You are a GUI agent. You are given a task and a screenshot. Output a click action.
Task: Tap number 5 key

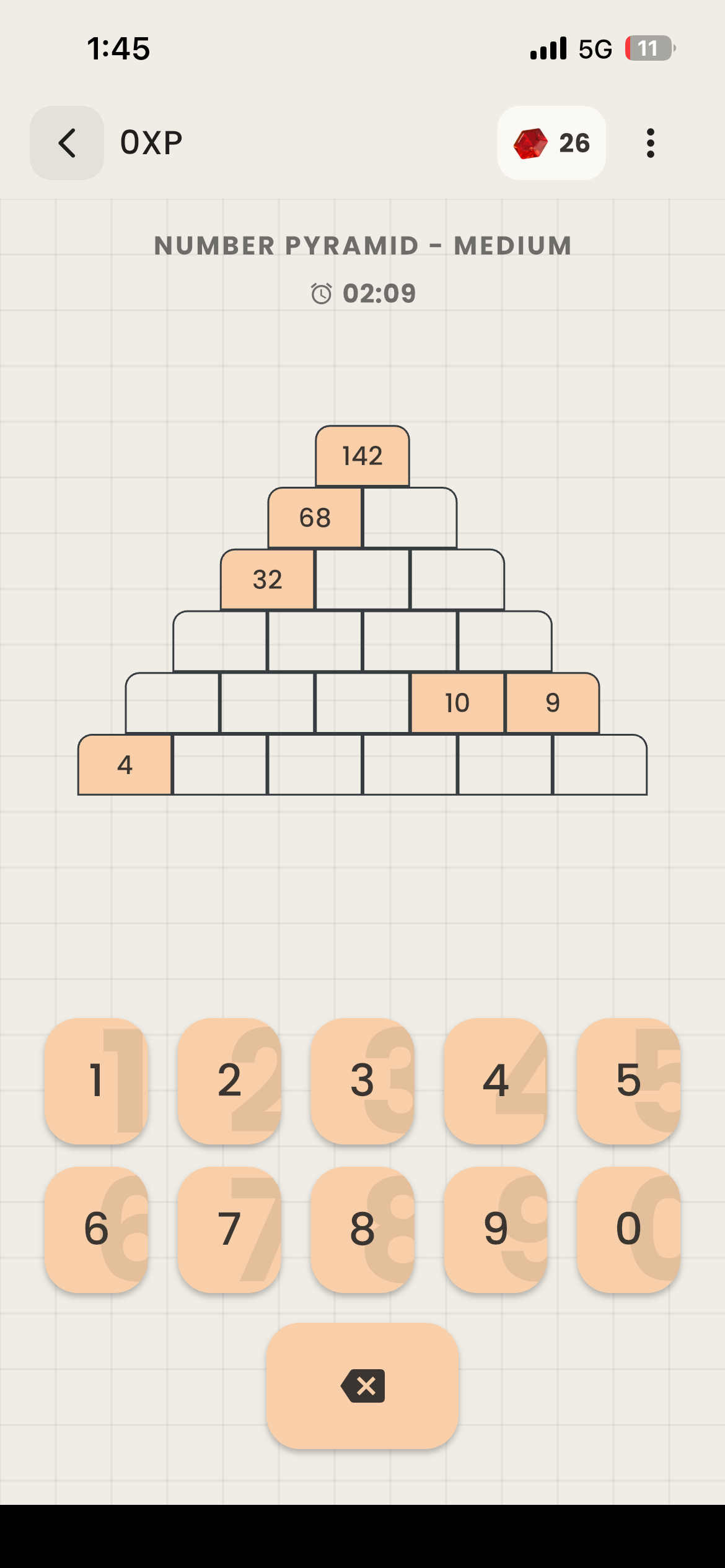point(629,1081)
